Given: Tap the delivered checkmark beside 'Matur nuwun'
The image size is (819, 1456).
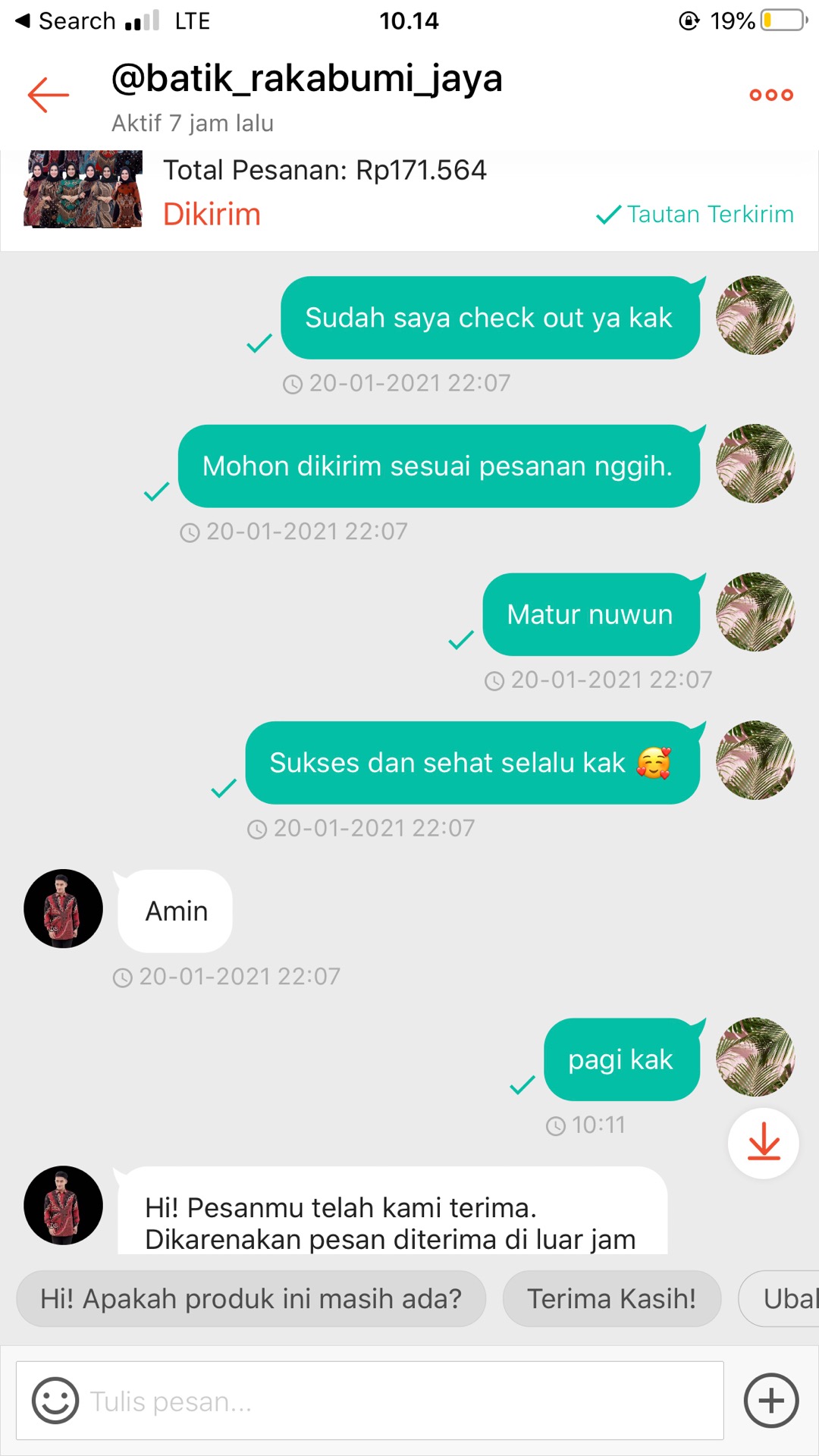Looking at the screenshot, I should pyautogui.click(x=460, y=641).
